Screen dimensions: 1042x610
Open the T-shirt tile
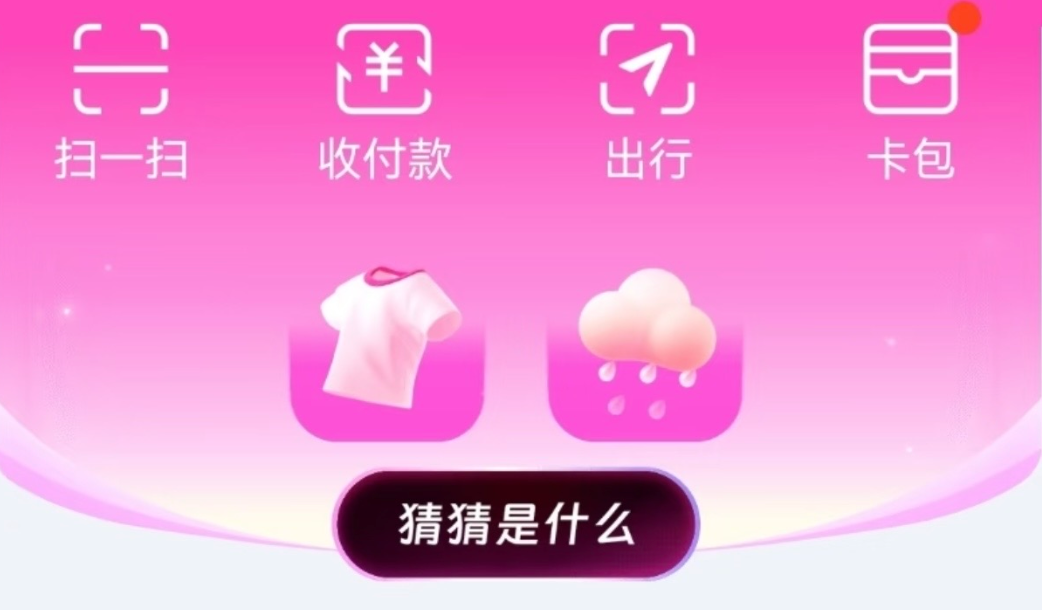point(387,355)
